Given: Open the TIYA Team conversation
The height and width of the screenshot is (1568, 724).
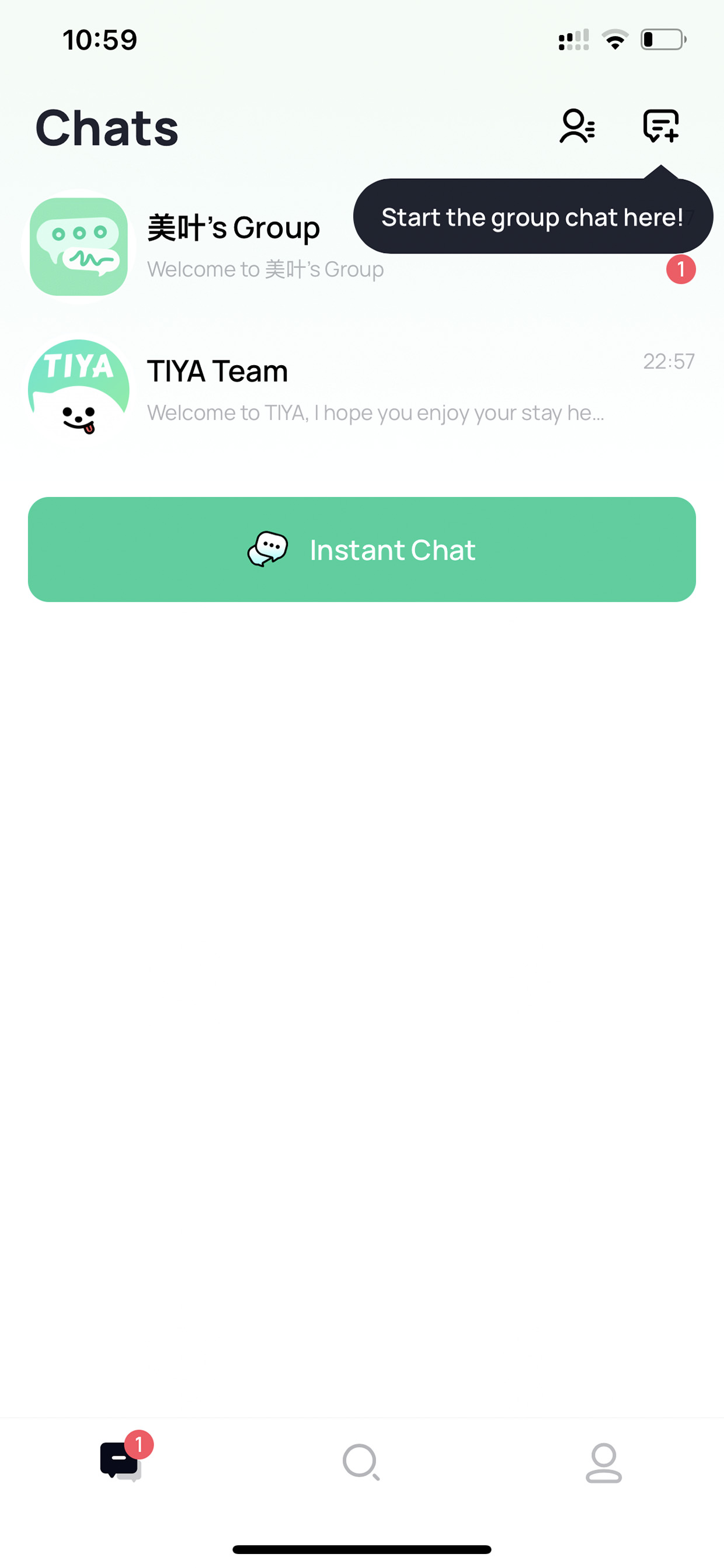Looking at the screenshot, I should point(362,390).
